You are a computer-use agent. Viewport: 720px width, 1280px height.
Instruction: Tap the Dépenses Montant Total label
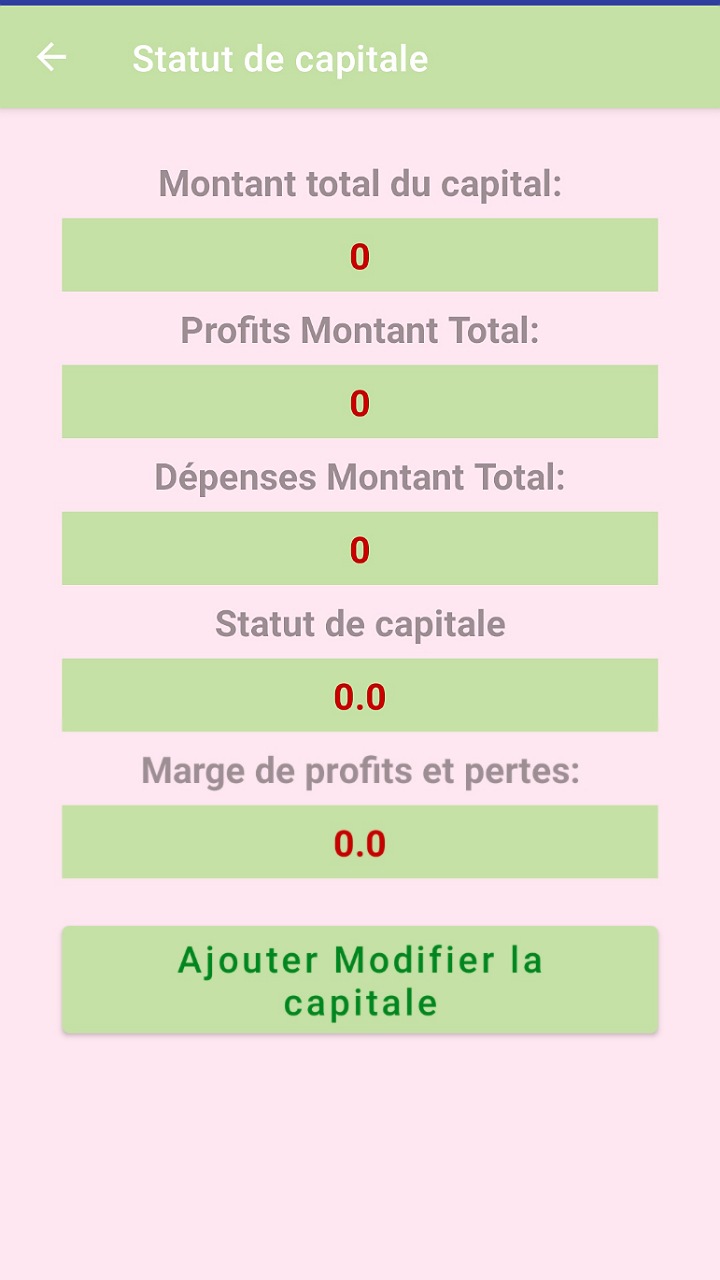[360, 477]
